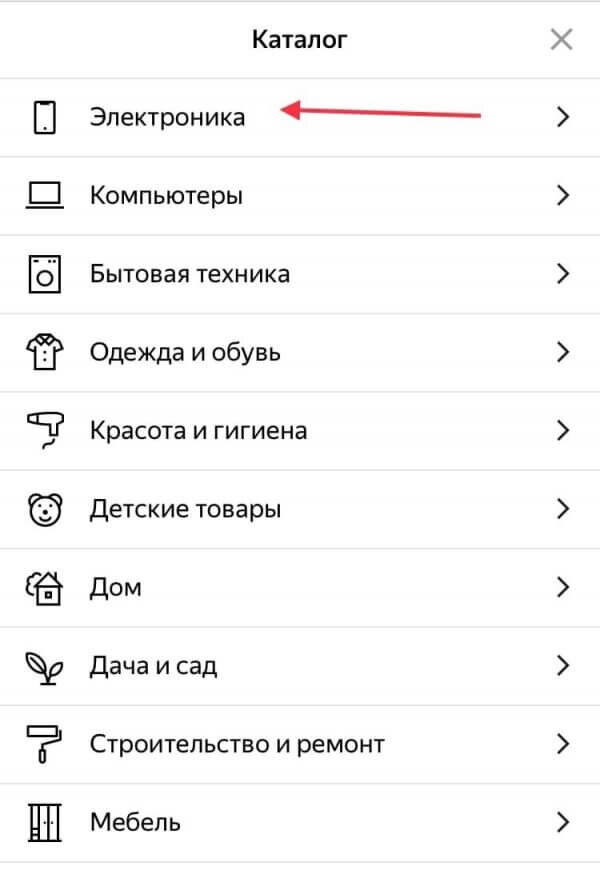Open the Электроника category

click(x=300, y=118)
